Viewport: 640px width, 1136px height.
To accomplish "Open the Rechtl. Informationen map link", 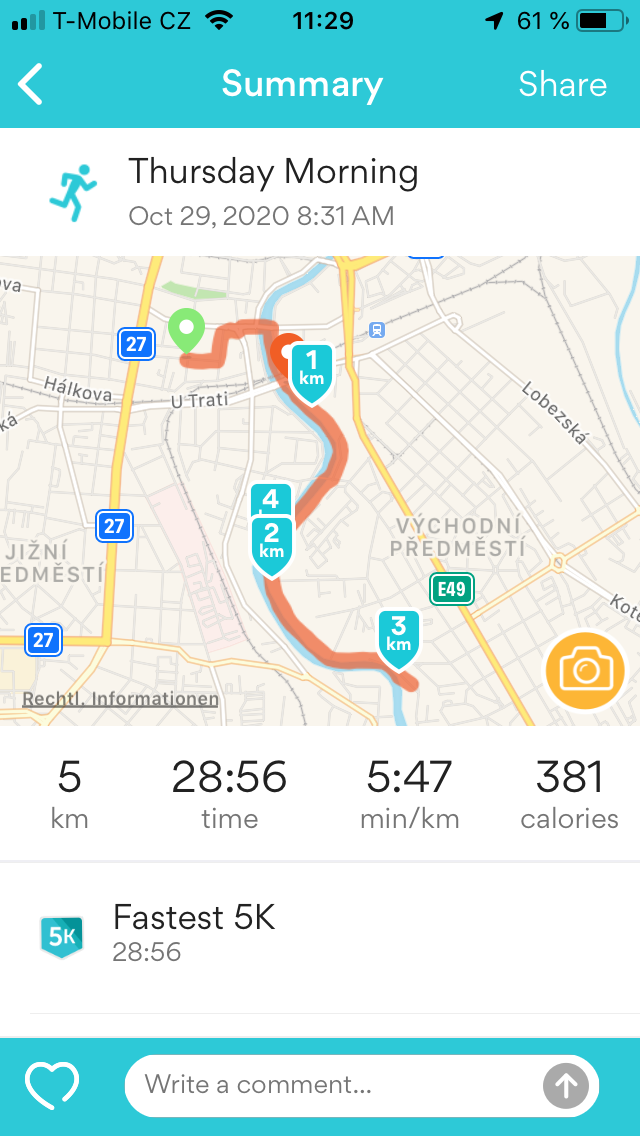I will pyautogui.click(x=120, y=699).
